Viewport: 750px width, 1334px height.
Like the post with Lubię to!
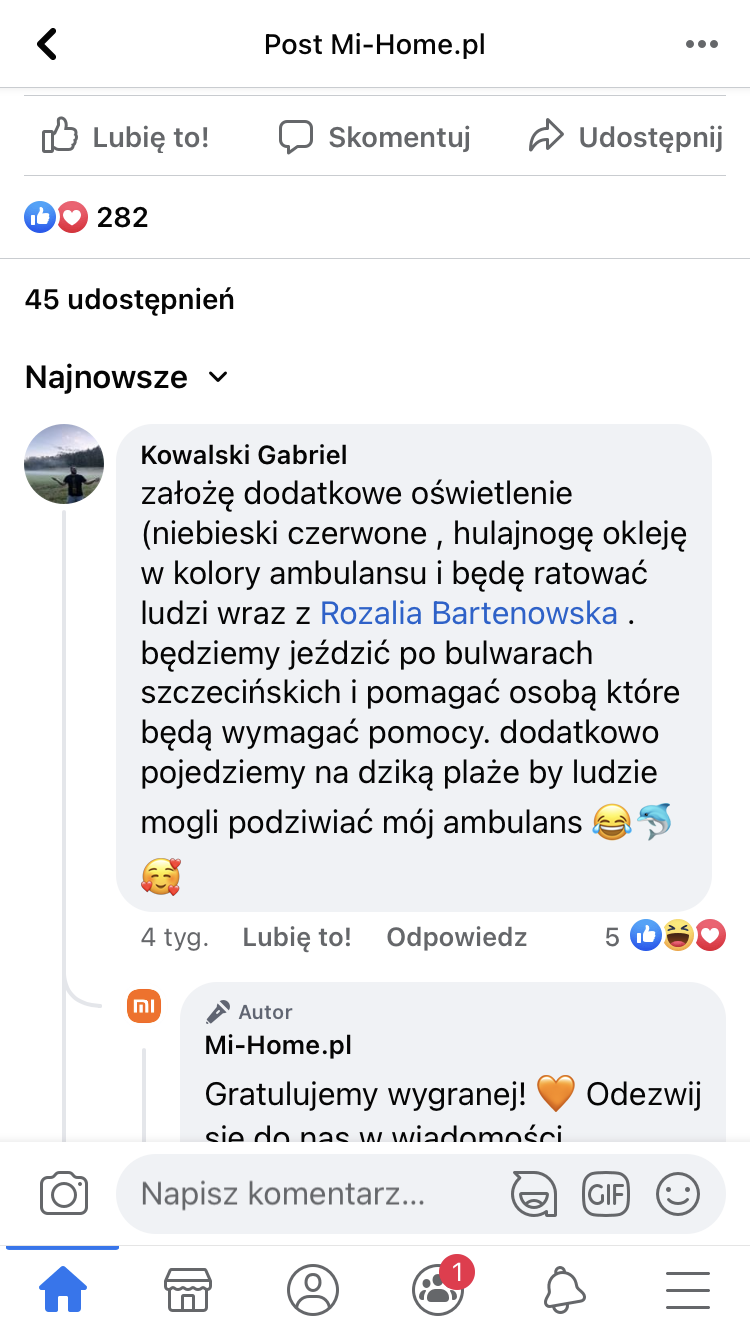point(126,137)
